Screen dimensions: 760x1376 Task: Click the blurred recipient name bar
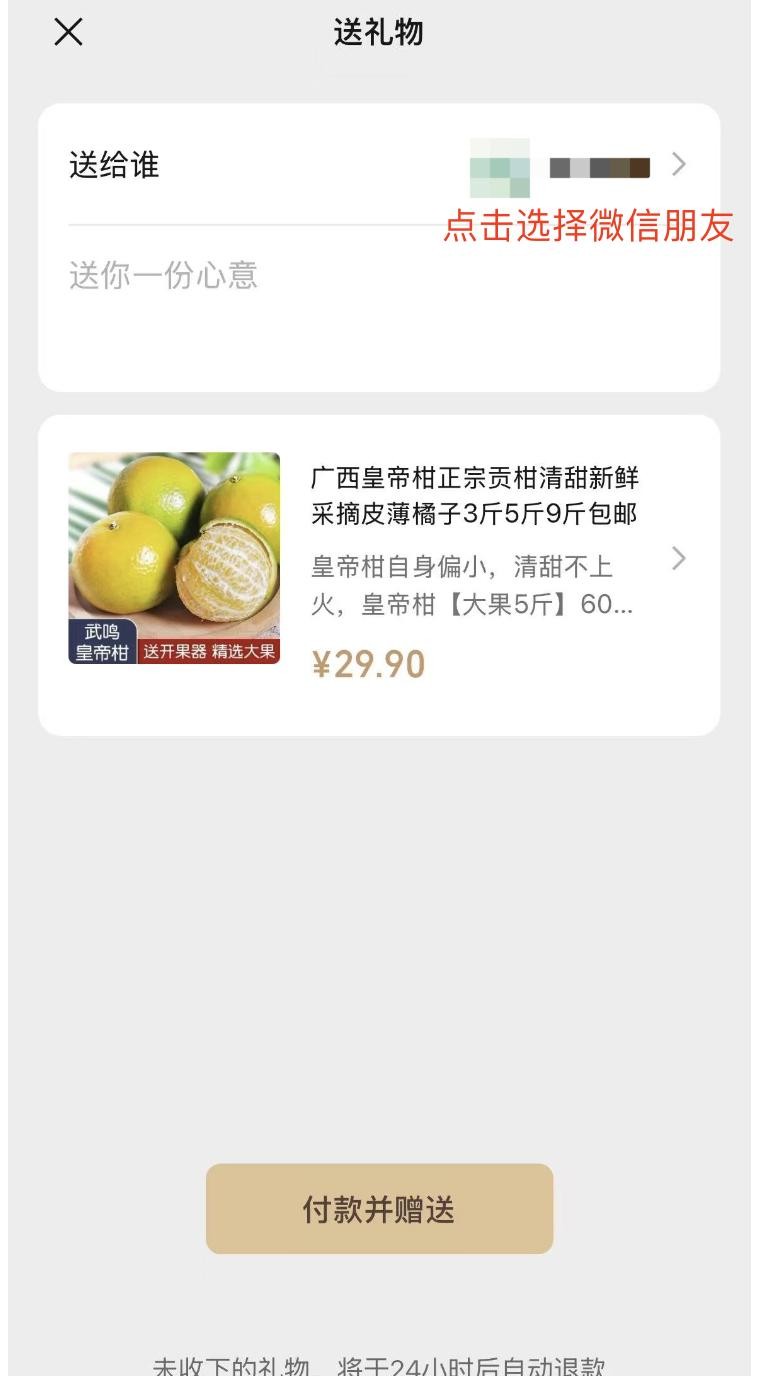tap(600, 166)
